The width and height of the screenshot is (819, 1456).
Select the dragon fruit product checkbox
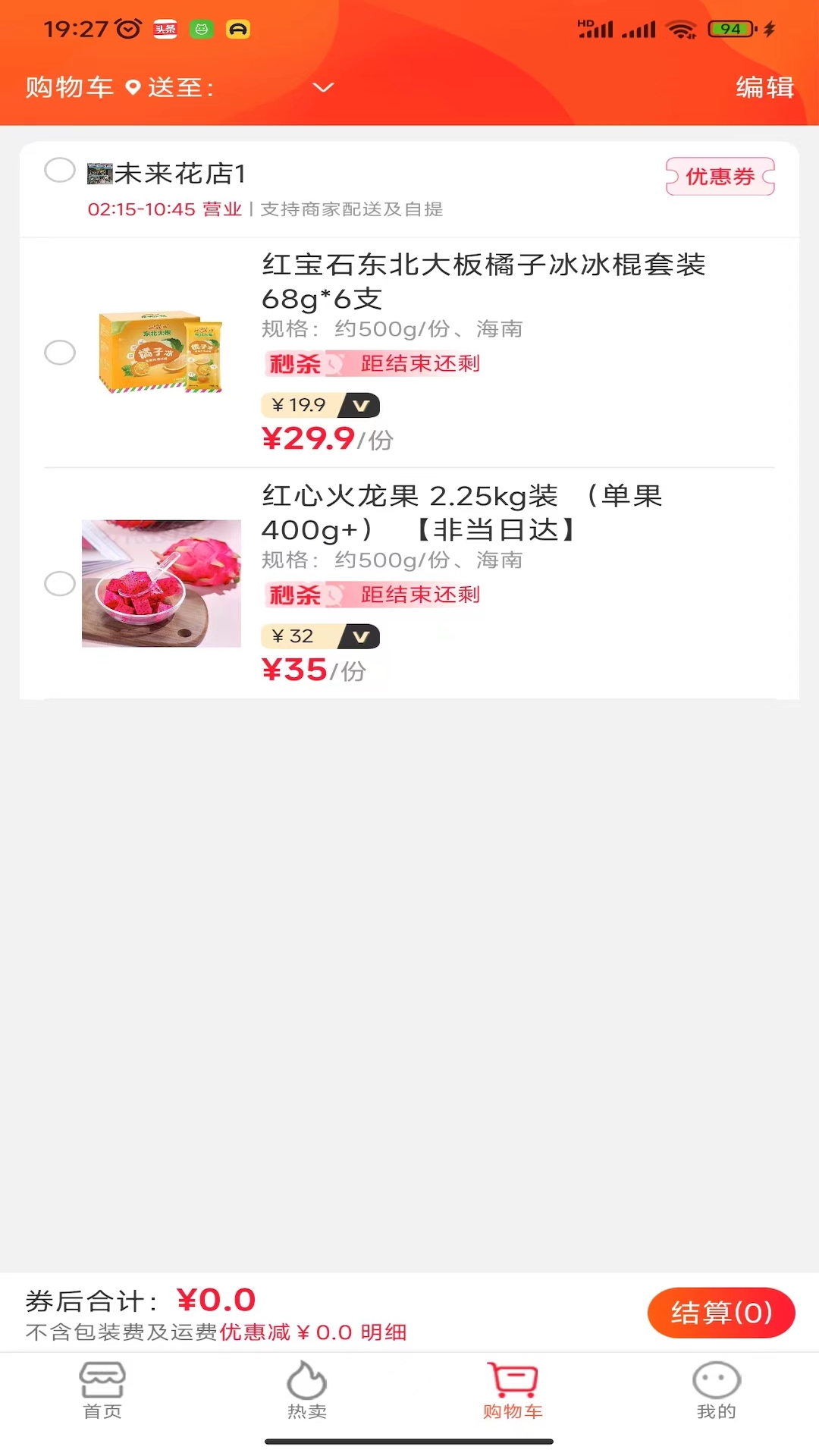(60, 584)
